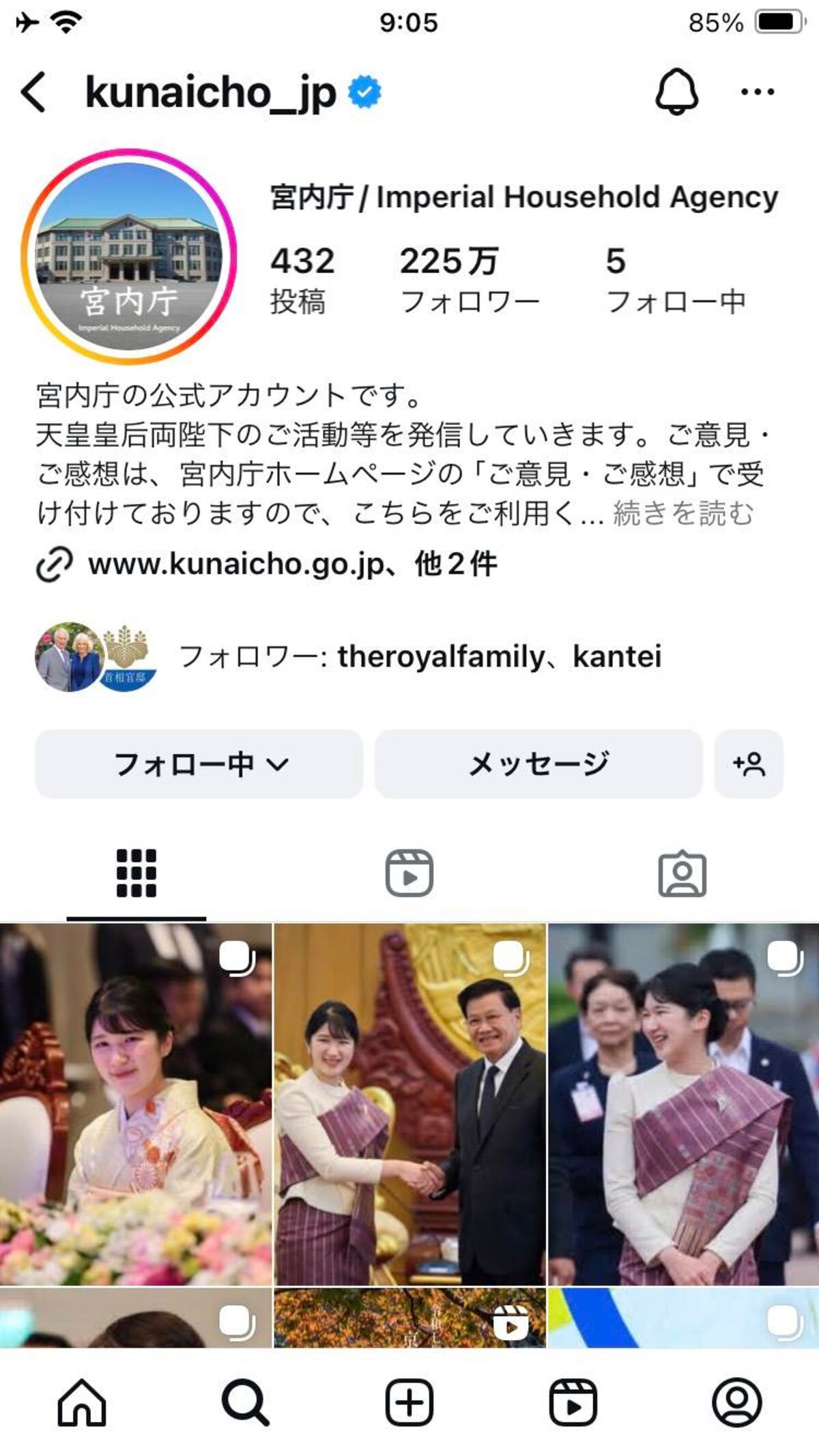The width and height of the screenshot is (819, 1456).
Task: Expand the bio with 続きを読む
Action: tap(683, 514)
